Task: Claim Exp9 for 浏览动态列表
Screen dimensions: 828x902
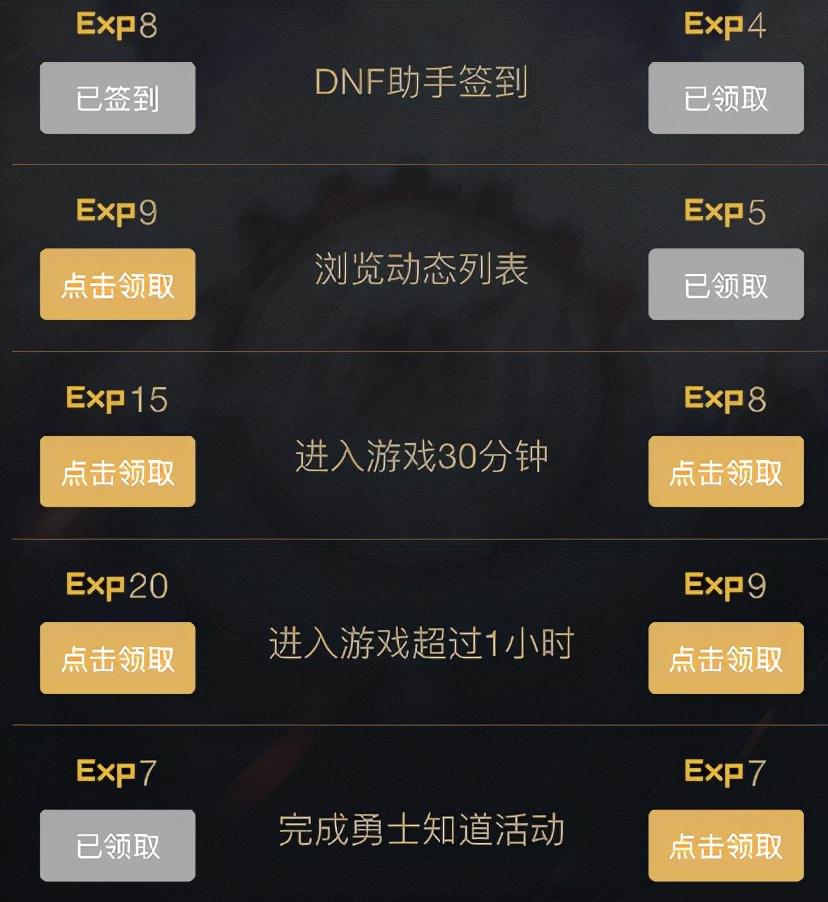Action: pos(117,285)
